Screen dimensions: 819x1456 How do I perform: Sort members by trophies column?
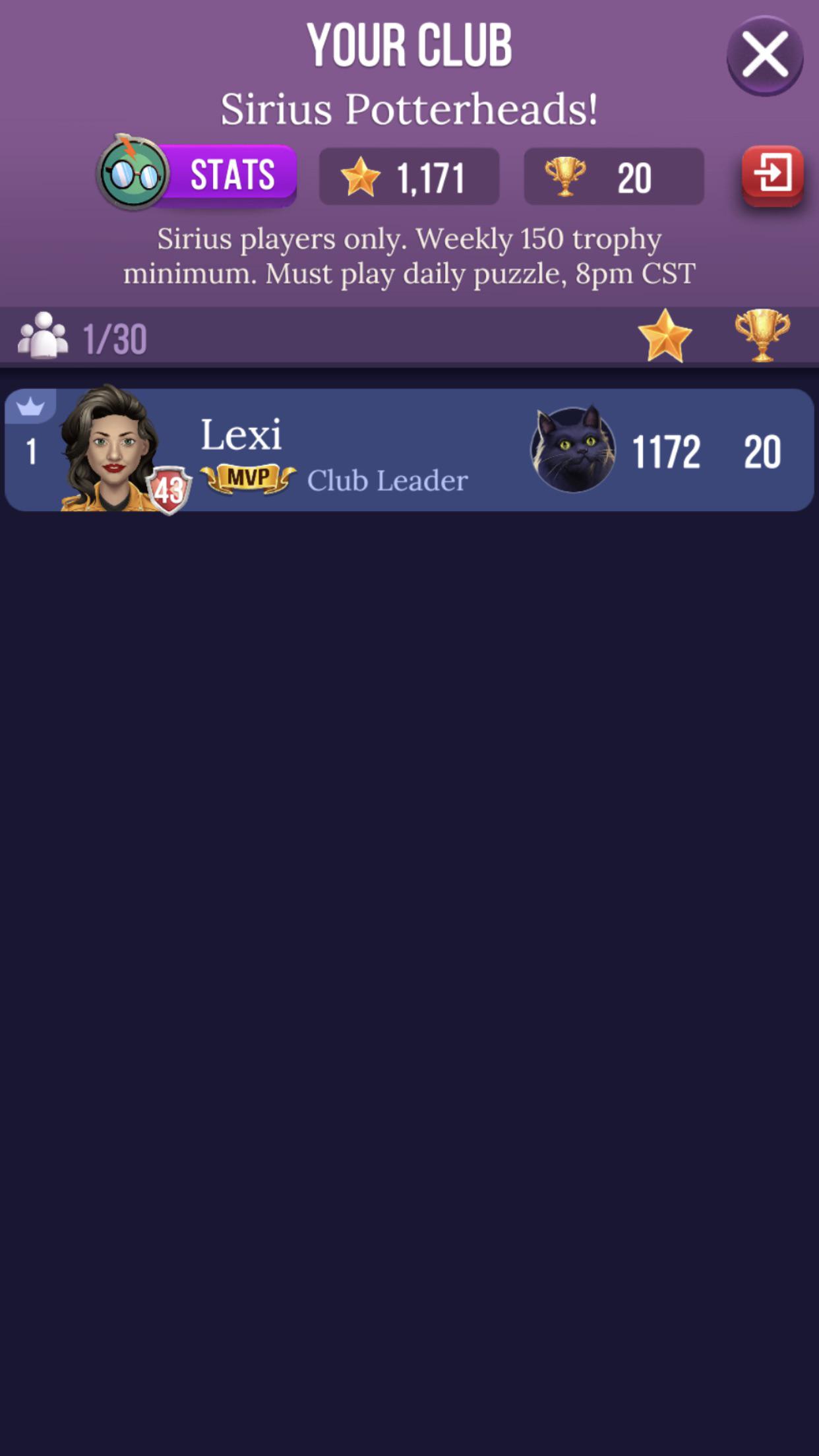(x=762, y=336)
